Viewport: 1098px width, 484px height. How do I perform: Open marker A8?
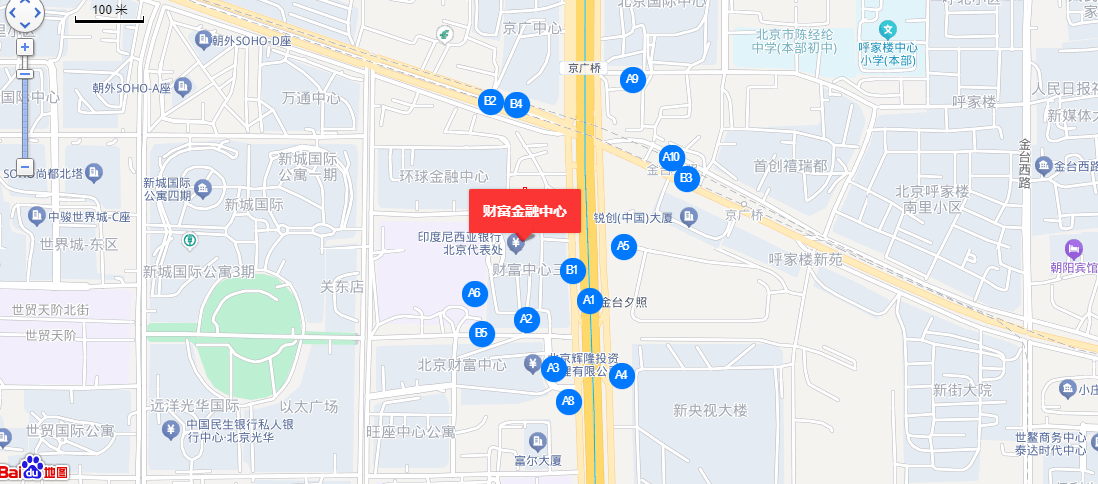[569, 402]
